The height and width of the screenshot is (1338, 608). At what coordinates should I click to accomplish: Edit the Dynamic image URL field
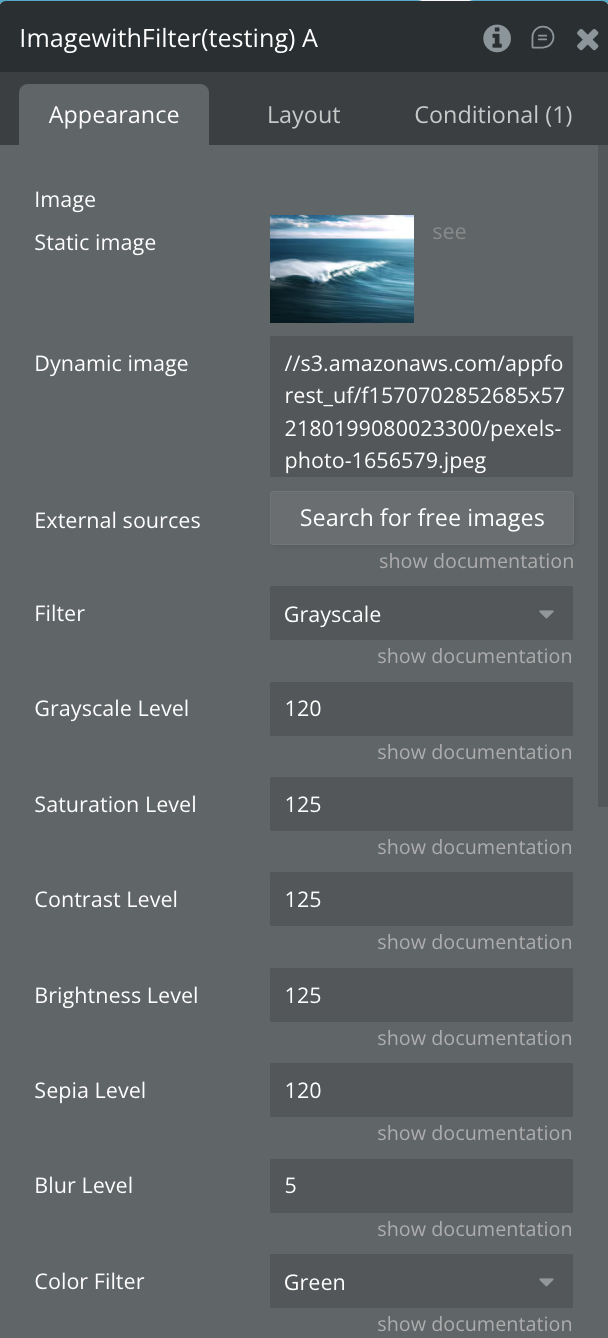pyautogui.click(x=421, y=406)
